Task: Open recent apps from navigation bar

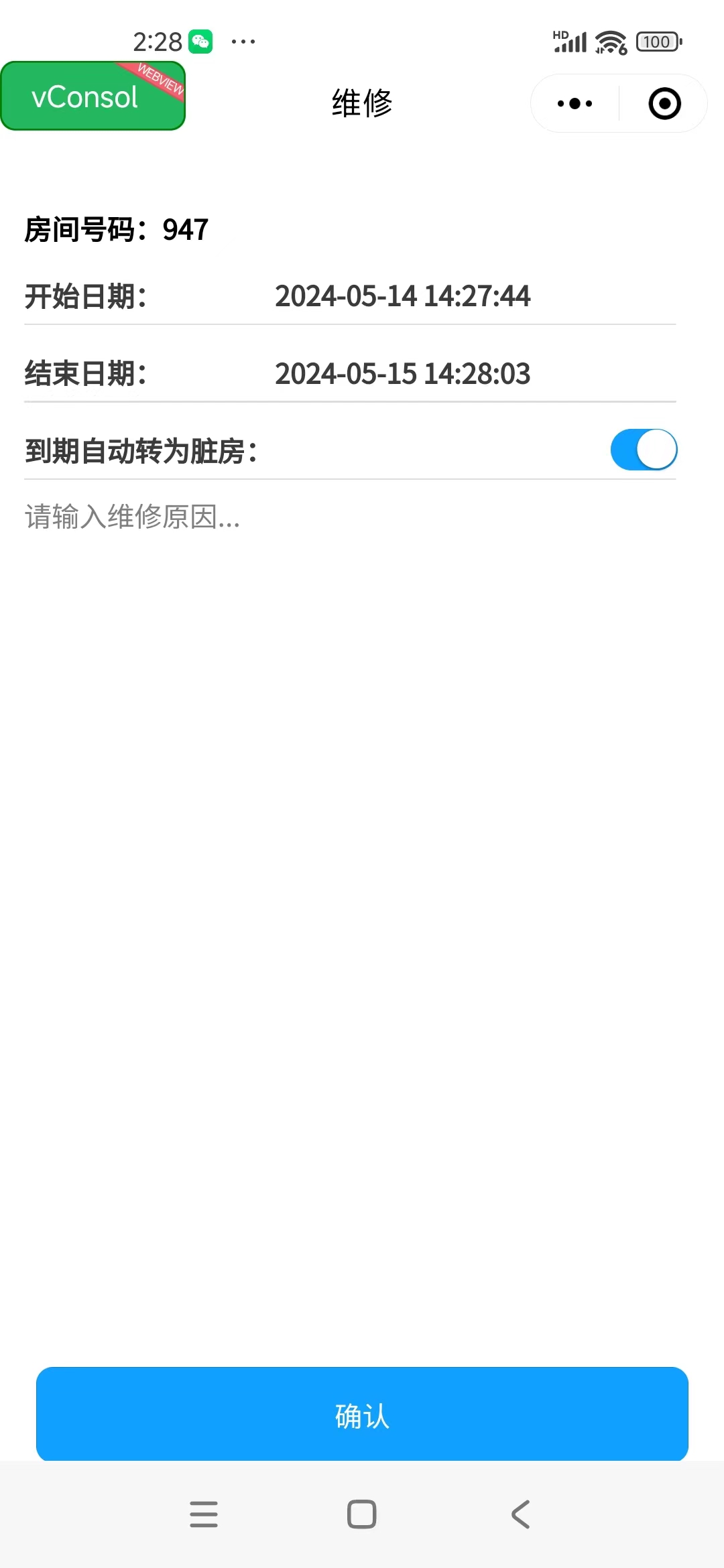Action: coord(204,1514)
